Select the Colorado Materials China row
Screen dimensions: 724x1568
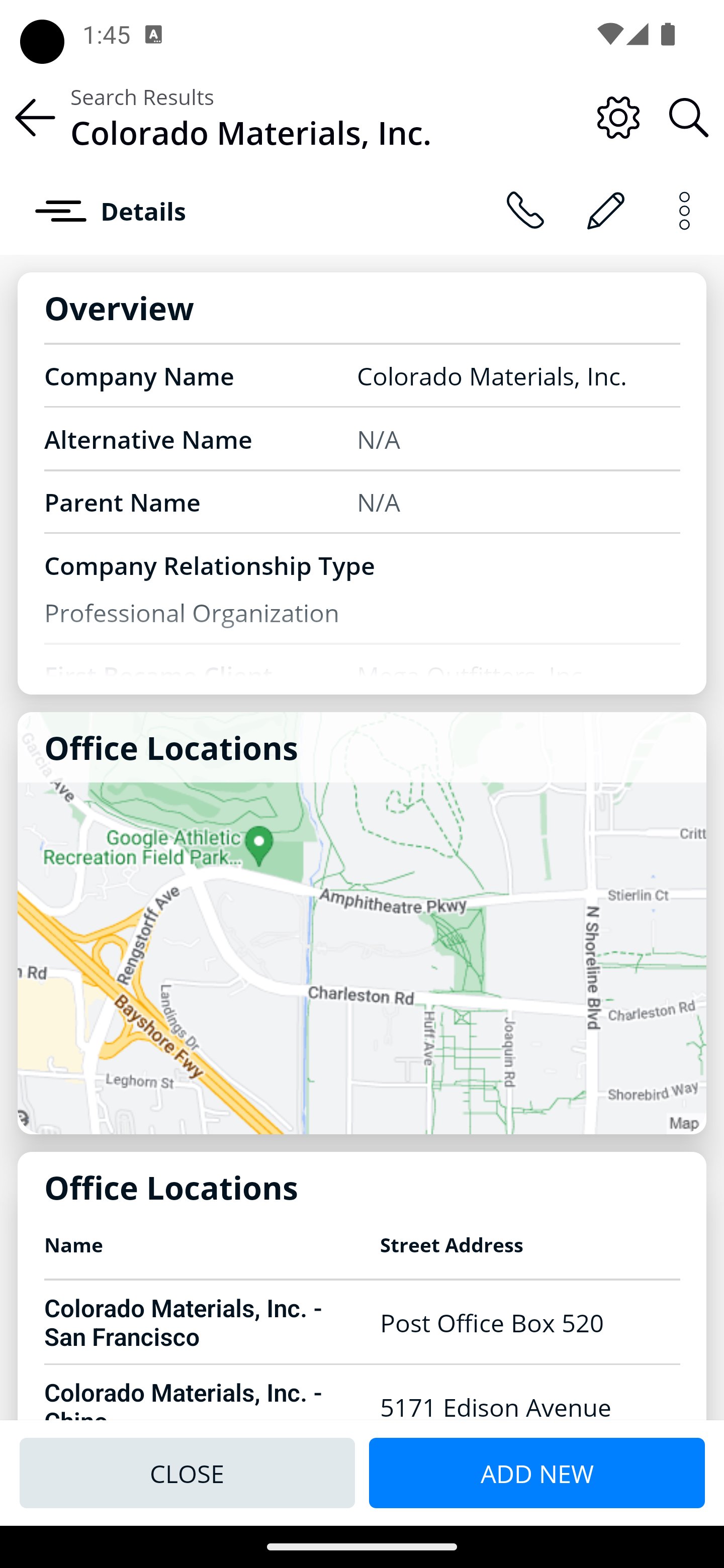pyautogui.click(x=184, y=1400)
